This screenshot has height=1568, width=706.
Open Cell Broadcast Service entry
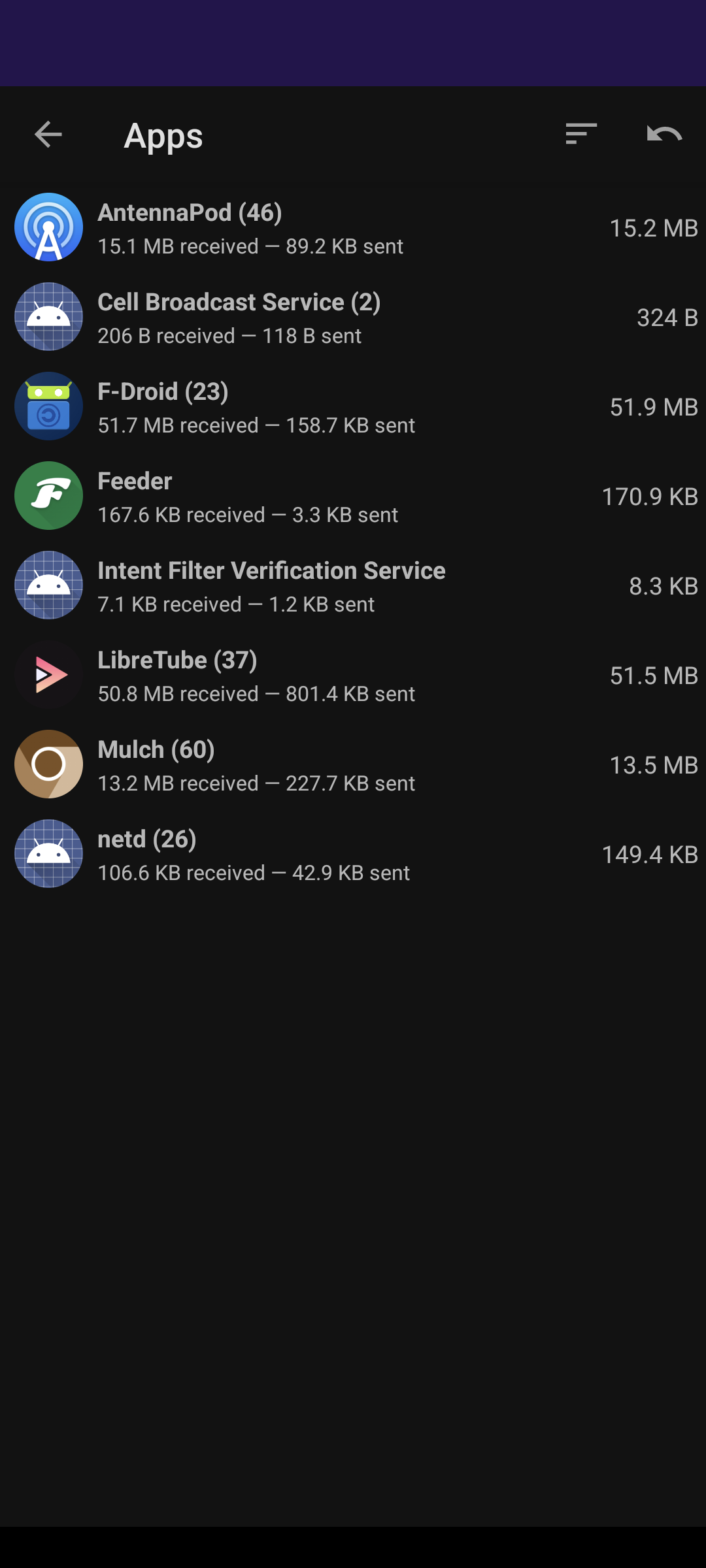(353, 317)
